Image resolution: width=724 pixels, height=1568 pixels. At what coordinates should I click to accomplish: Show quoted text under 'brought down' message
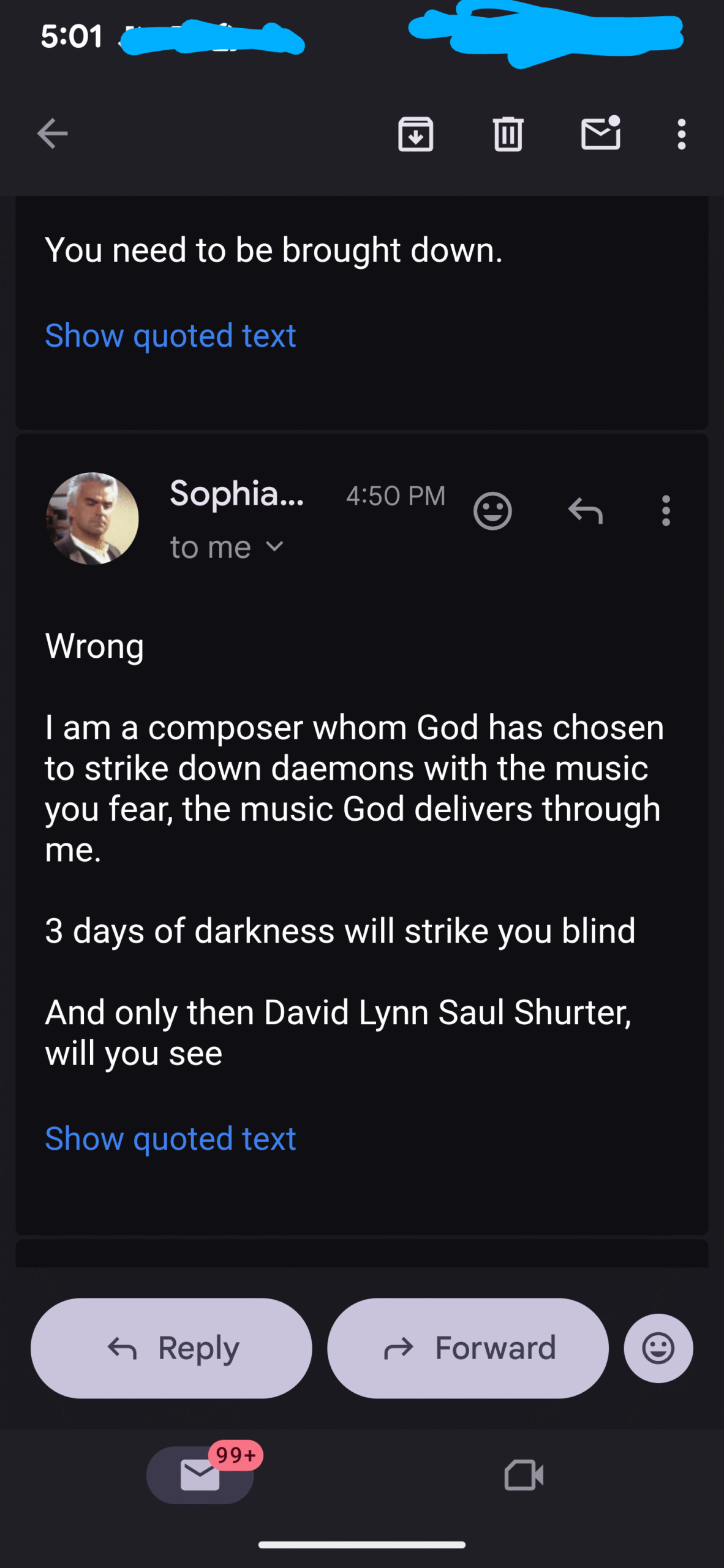coord(170,336)
